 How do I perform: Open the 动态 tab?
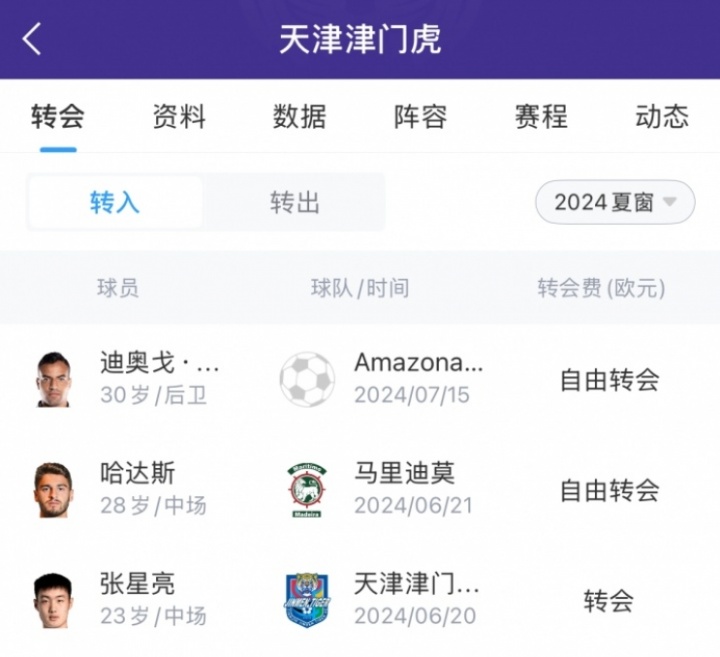[x=662, y=117]
